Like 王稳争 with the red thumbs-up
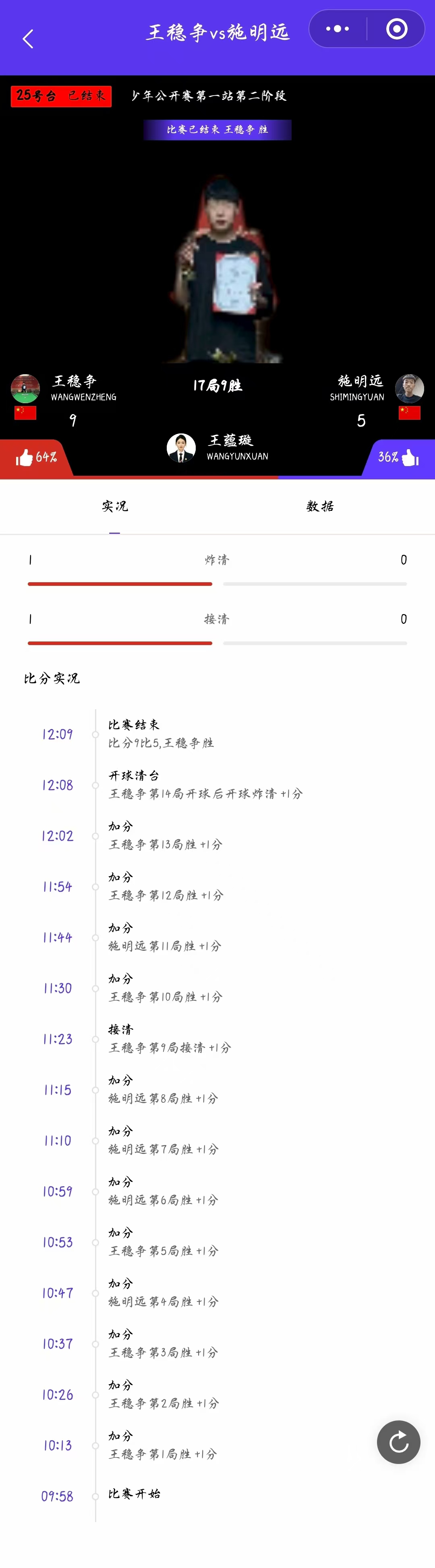The width and height of the screenshot is (435, 1568). (24, 457)
